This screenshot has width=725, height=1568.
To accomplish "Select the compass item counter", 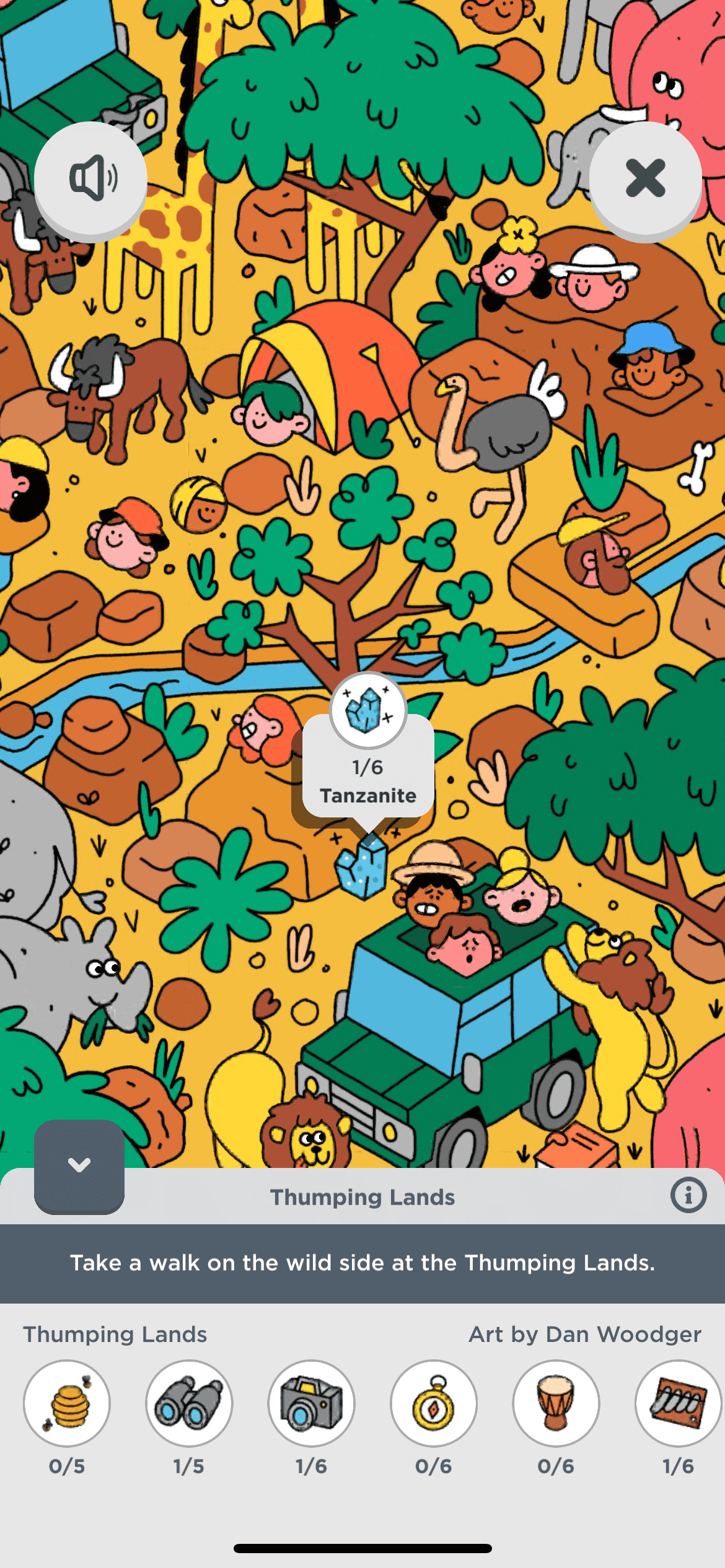I will (434, 1403).
